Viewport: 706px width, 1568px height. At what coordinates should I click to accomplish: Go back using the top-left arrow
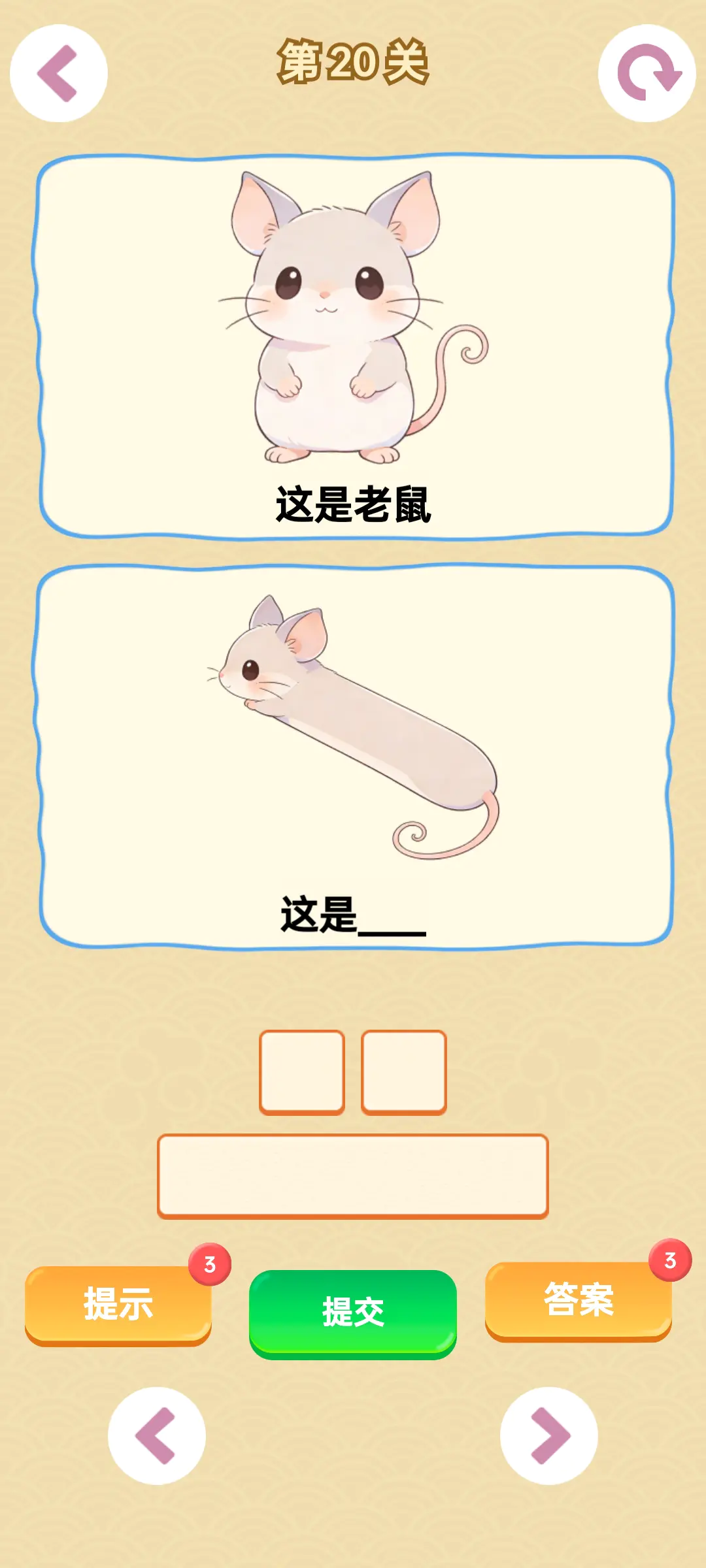[x=59, y=73]
